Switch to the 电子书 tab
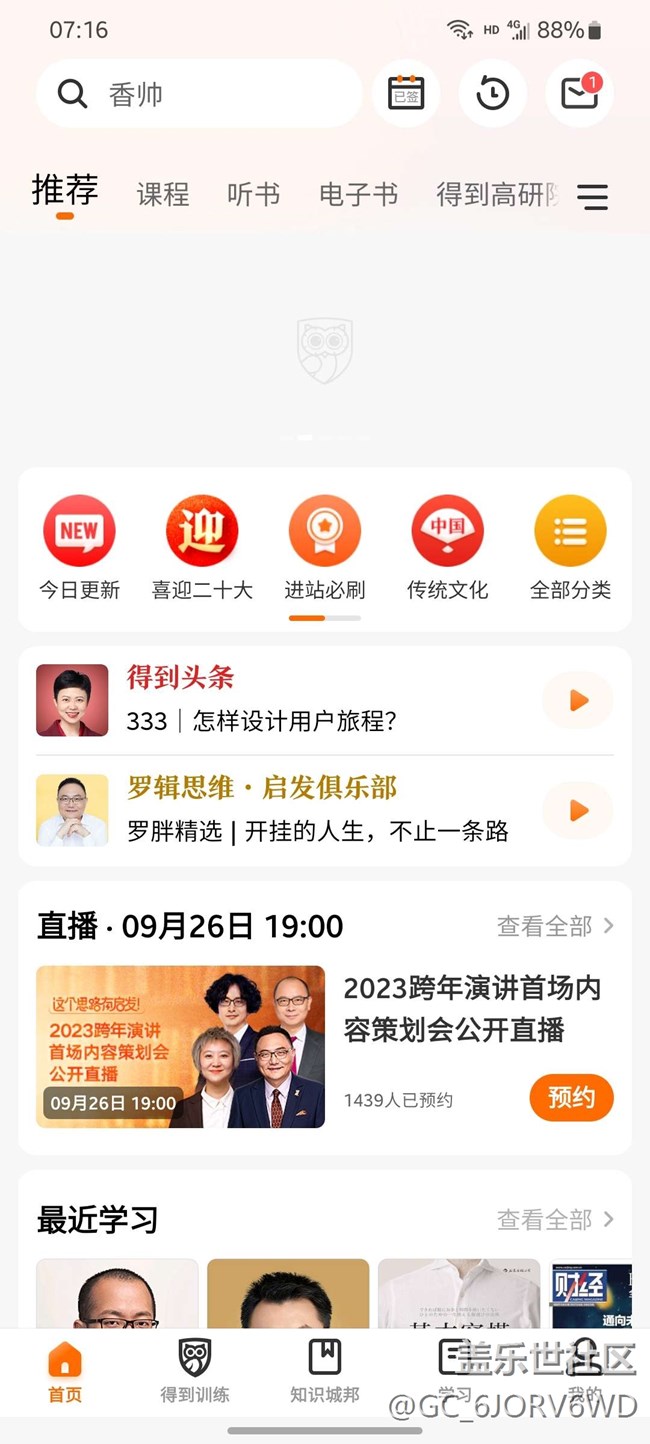The height and width of the screenshot is (1444, 650). (x=358, y=194)
